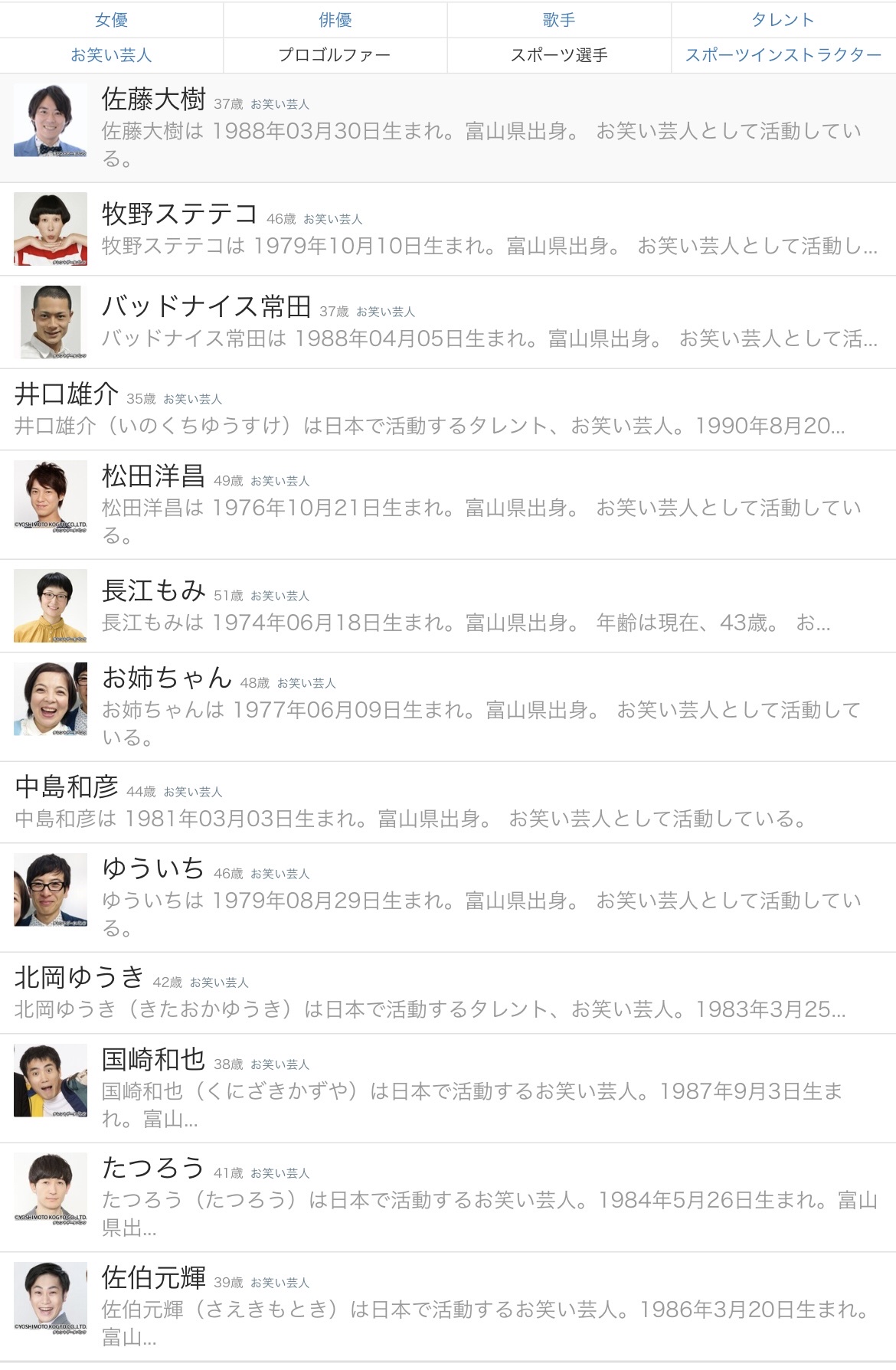Image resolution: width=896 pixels, height=1370 pixels.
Task: Open 長江もみ's profile
Action: click(x=154, y=590)
